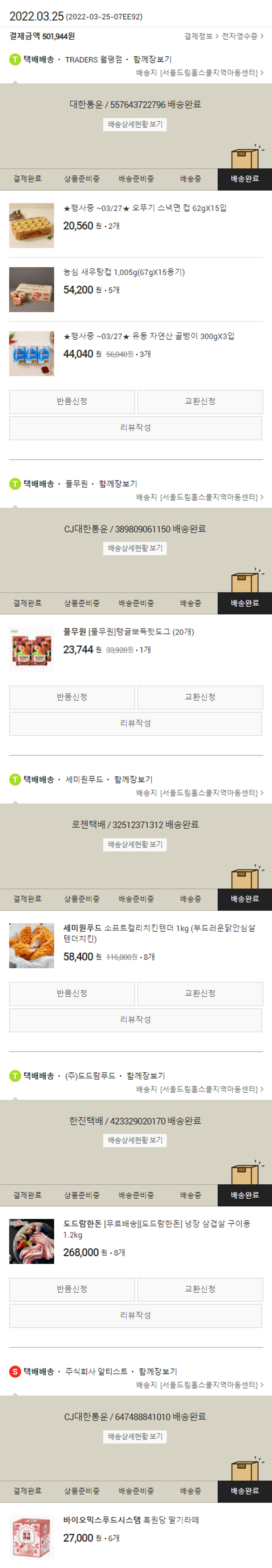This screenshot has height=1568, width=272.
Task: Write review for 풀무원 order
Action: coord(135,724)
